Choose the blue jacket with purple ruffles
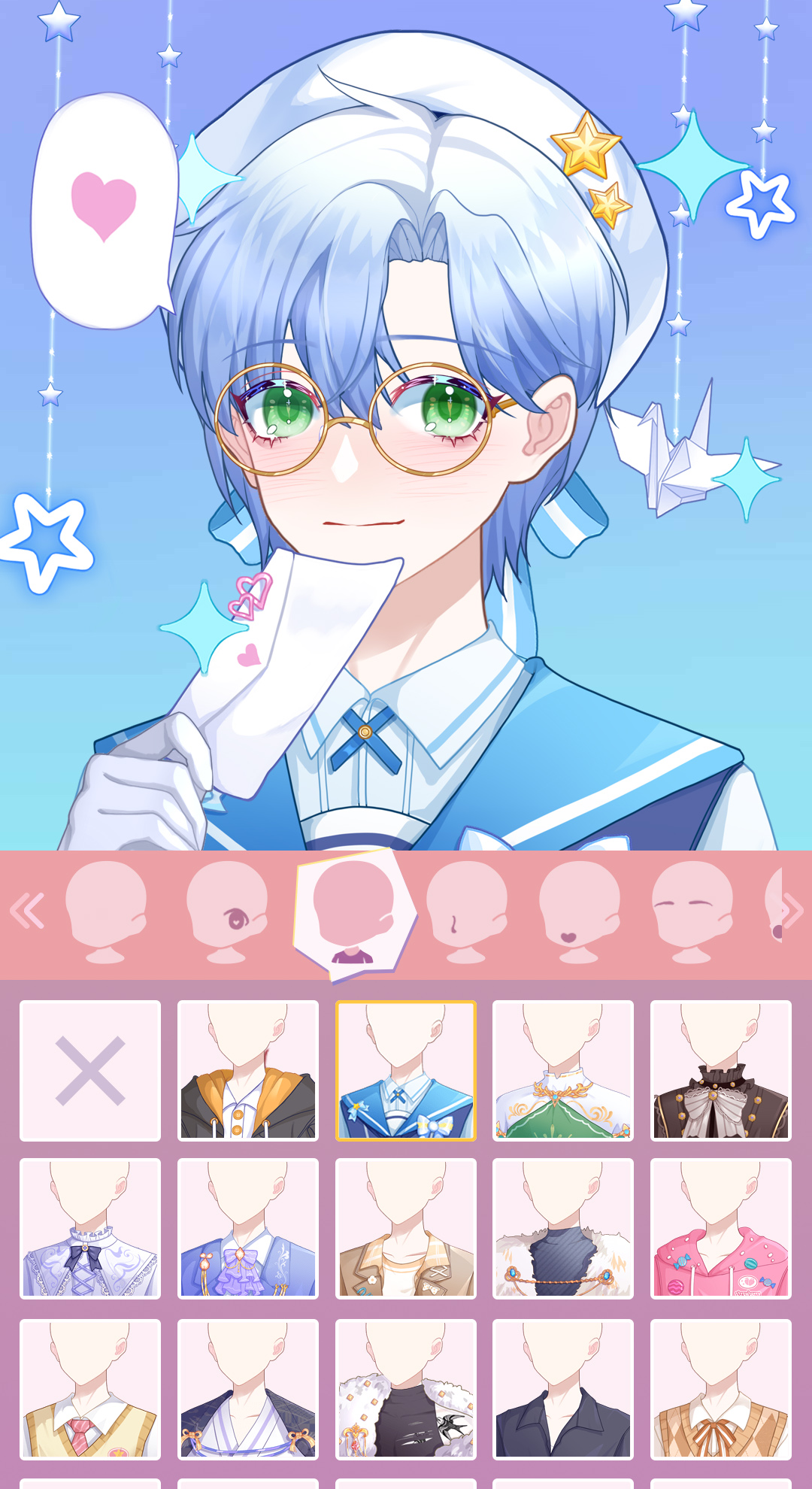The image size is (812, 1489). pos(248,1228)
